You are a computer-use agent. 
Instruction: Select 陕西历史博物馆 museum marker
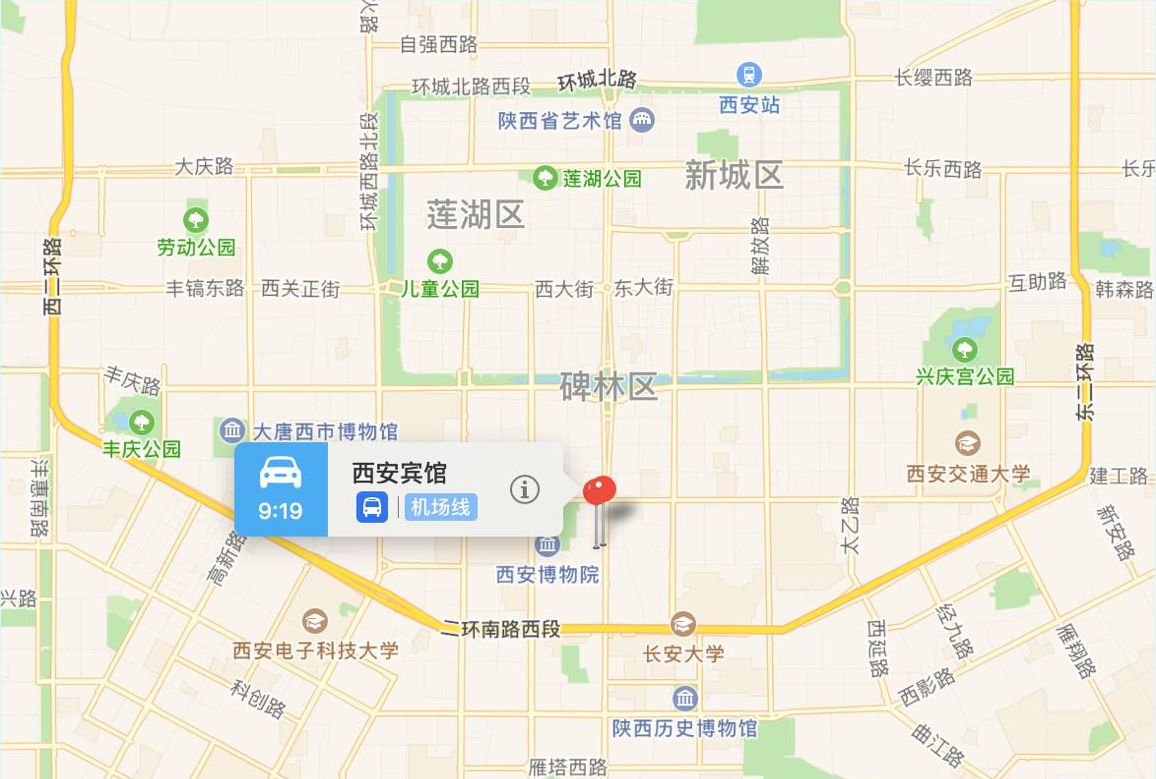[685, 699]
